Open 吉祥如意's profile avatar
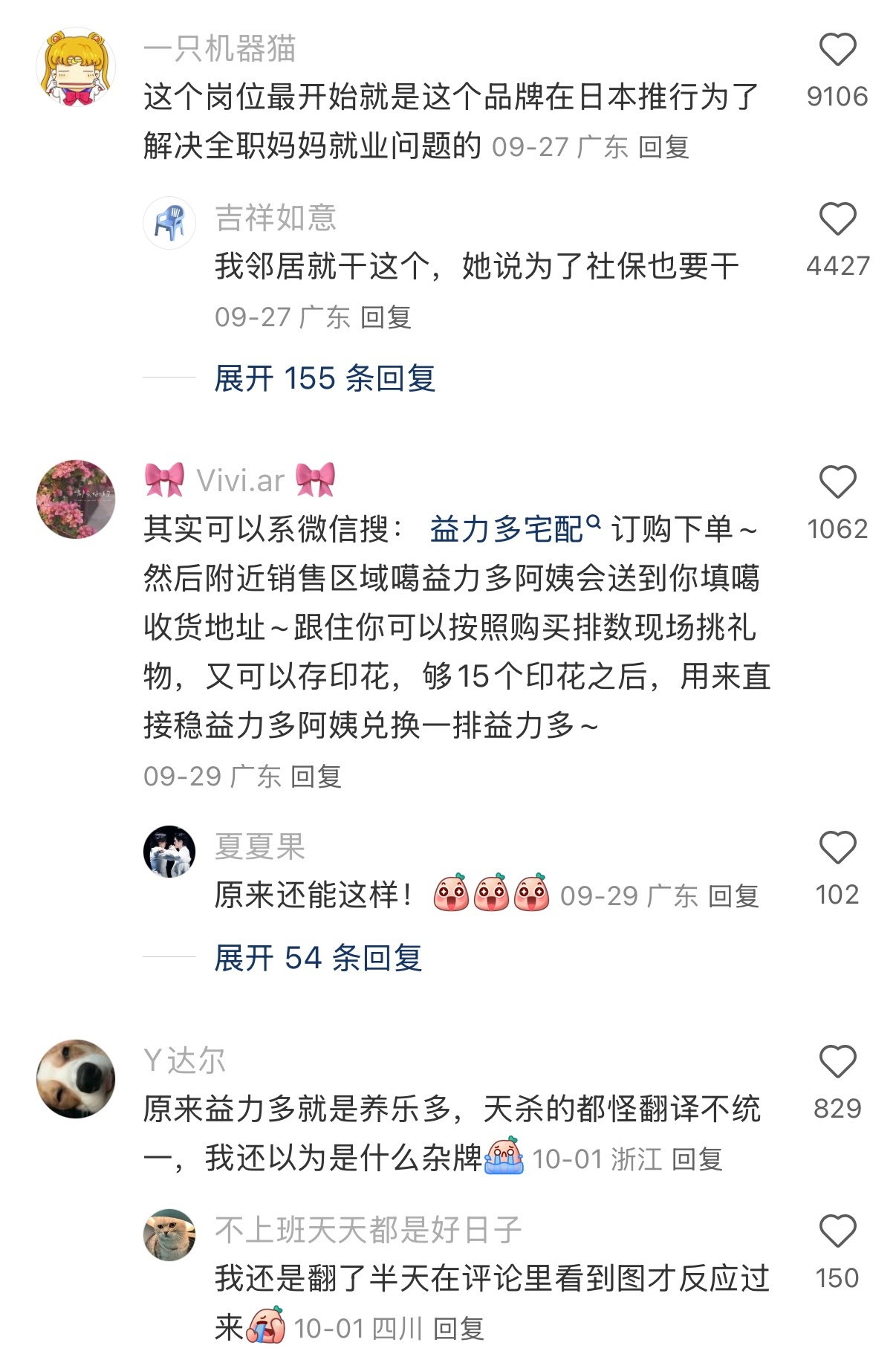The height and width of the screenshot is (1354, 896). [169, 223]
